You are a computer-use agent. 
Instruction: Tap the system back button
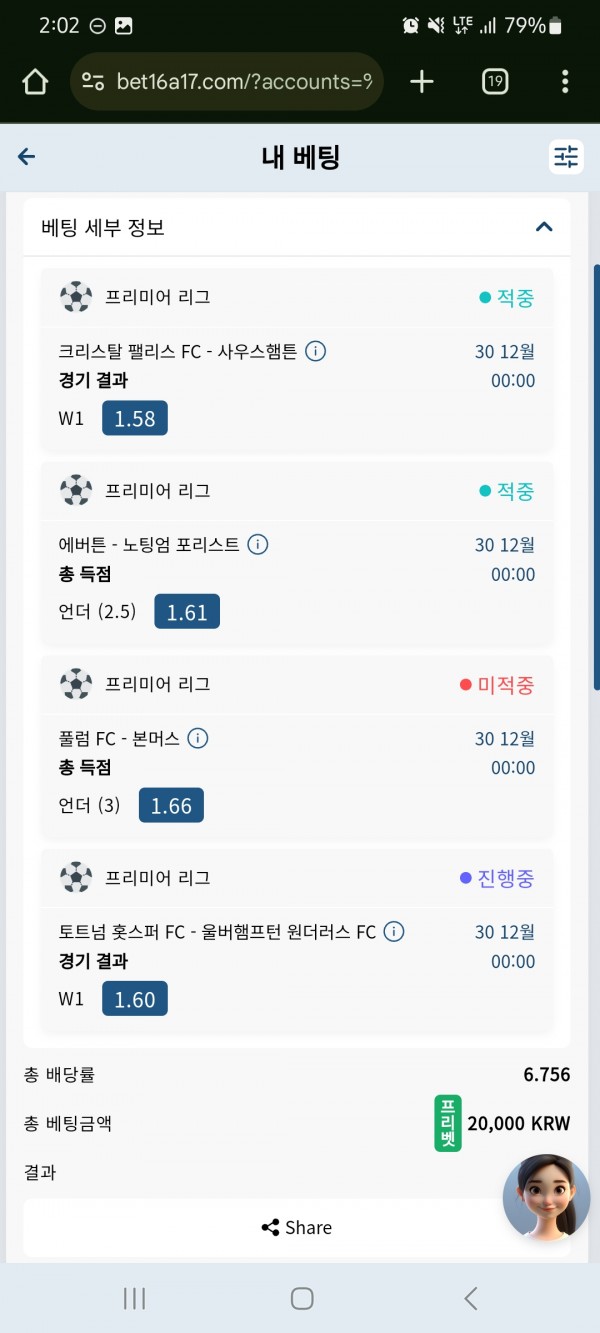[470, 1298]
